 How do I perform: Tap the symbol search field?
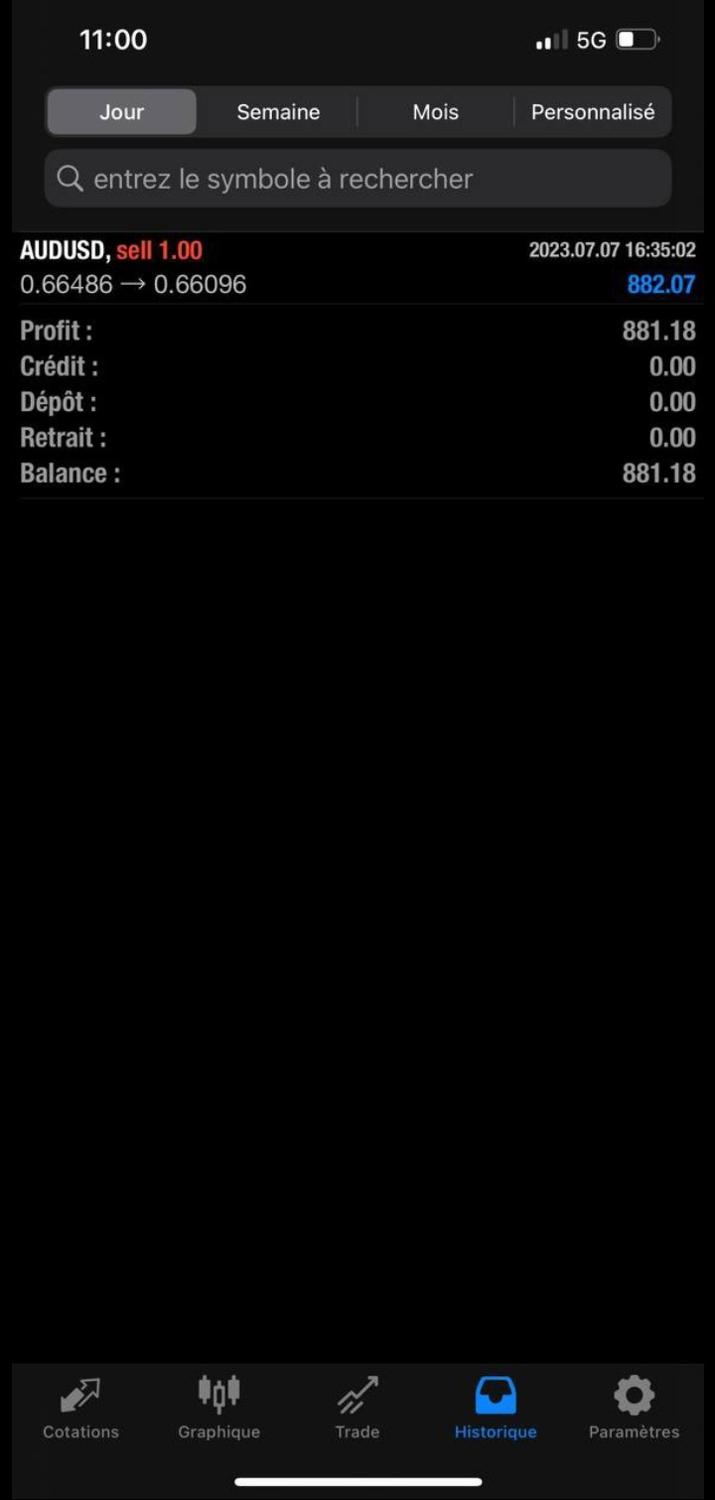358,179
